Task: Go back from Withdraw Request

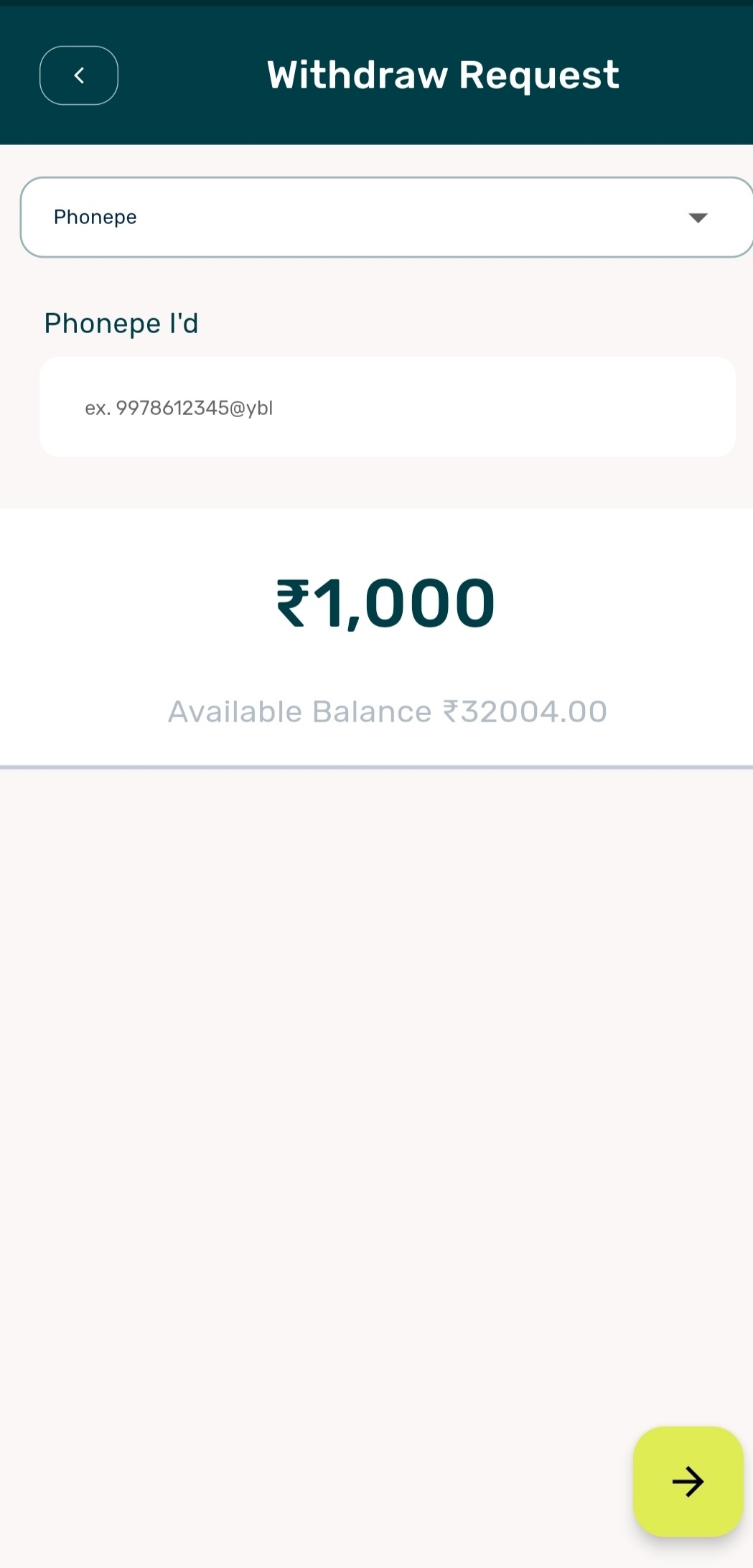Action: tap(79, 75)
